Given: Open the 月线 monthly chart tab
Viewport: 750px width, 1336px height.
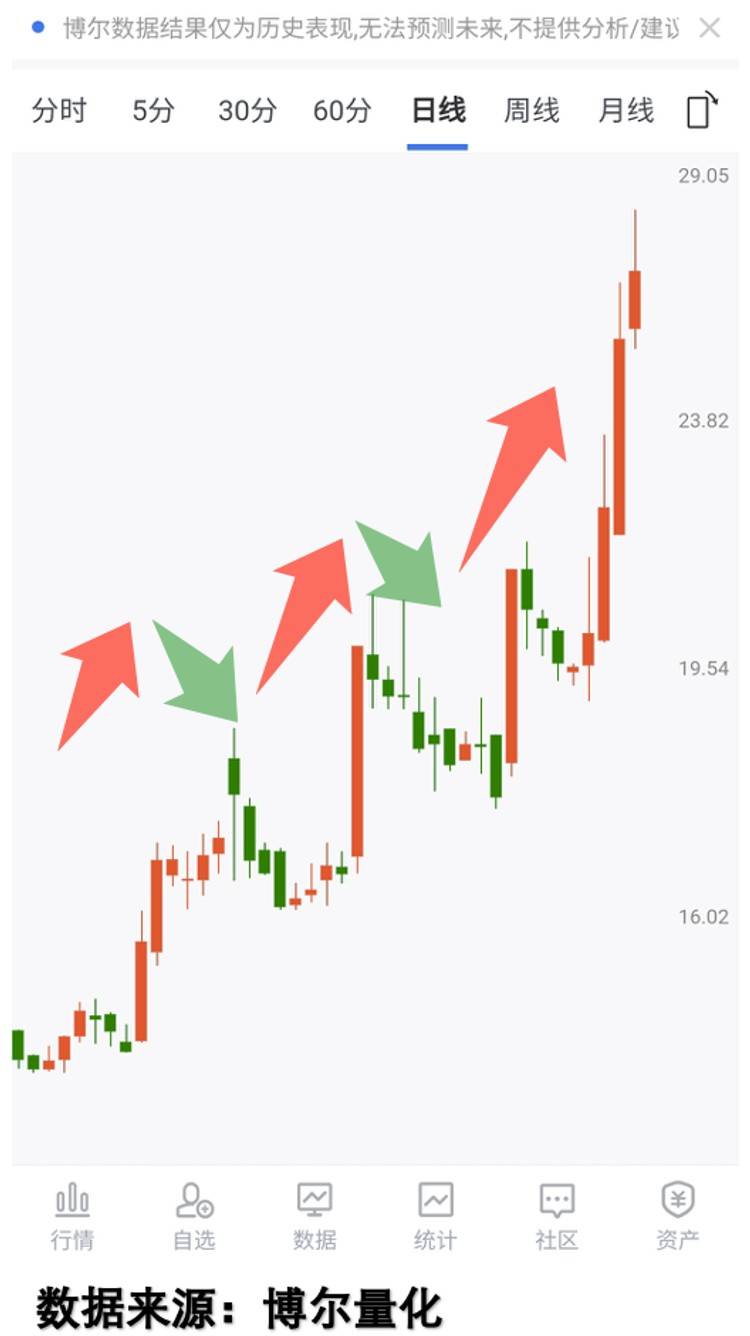Looking at the screenshot, I should point(625,110).
